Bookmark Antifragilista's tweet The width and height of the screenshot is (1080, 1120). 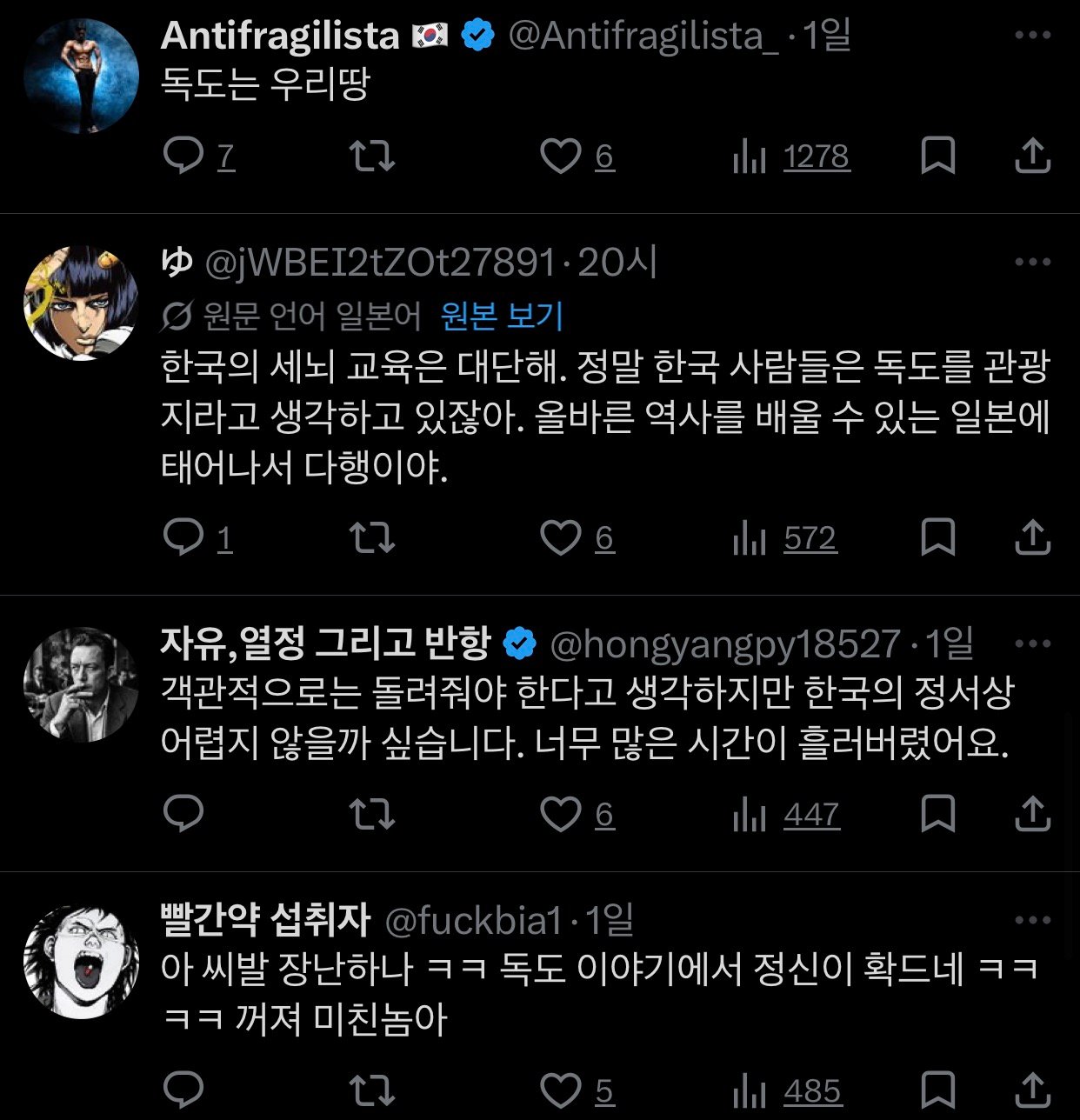(938, 157)
